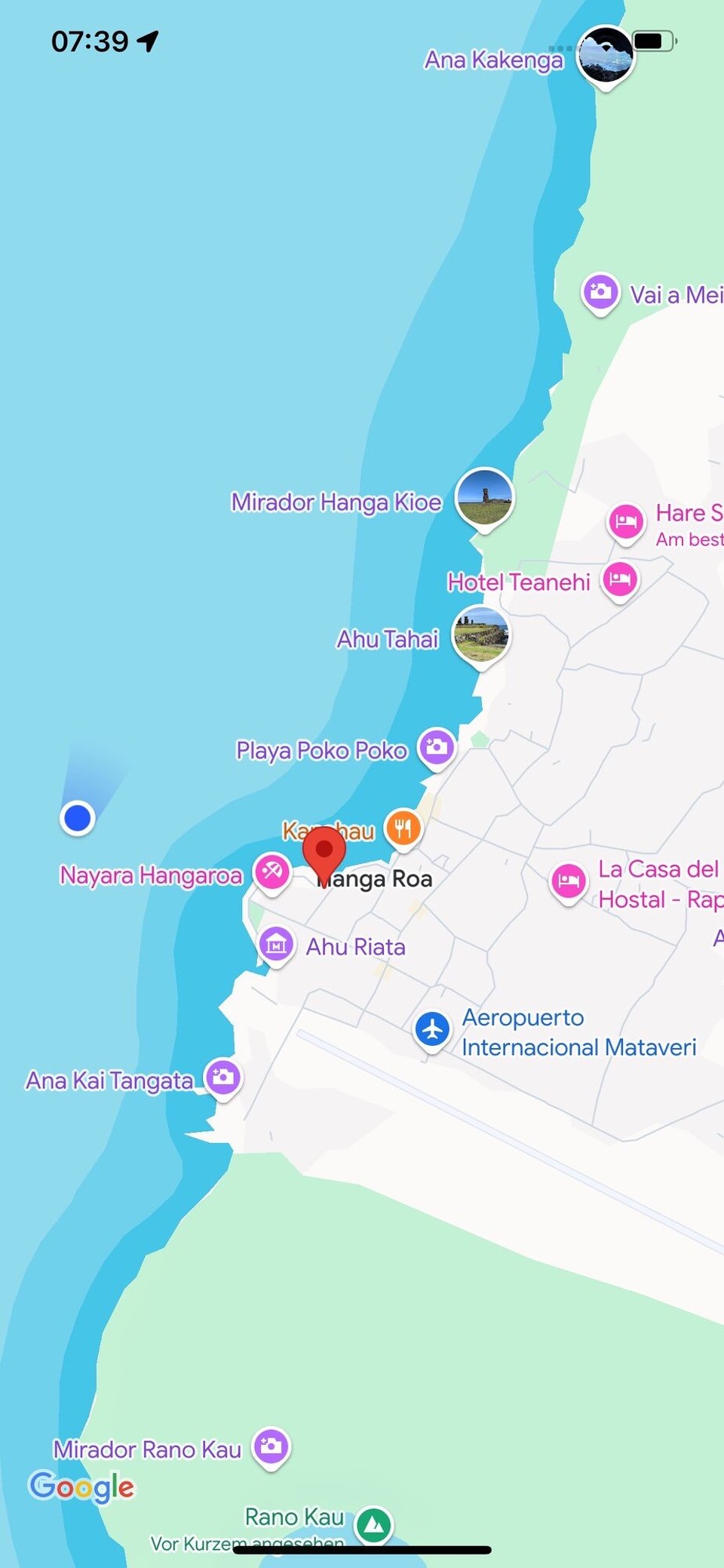This screenshot has width=724, height=1568.
Task: Tap the Hare S lodging marker
Action: click(626, 521)
